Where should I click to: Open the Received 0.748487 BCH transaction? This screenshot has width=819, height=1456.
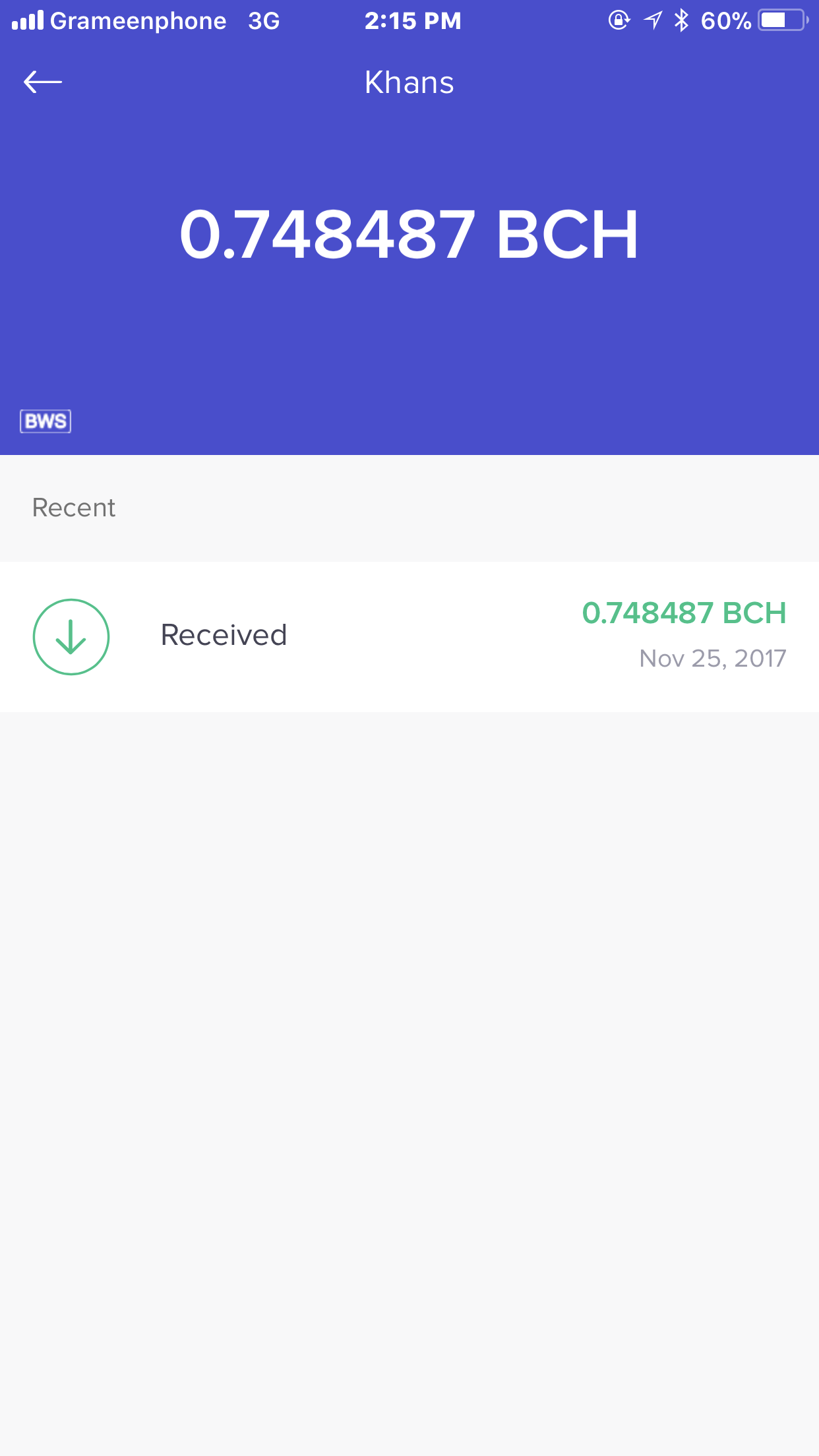(x=409, y=636)
